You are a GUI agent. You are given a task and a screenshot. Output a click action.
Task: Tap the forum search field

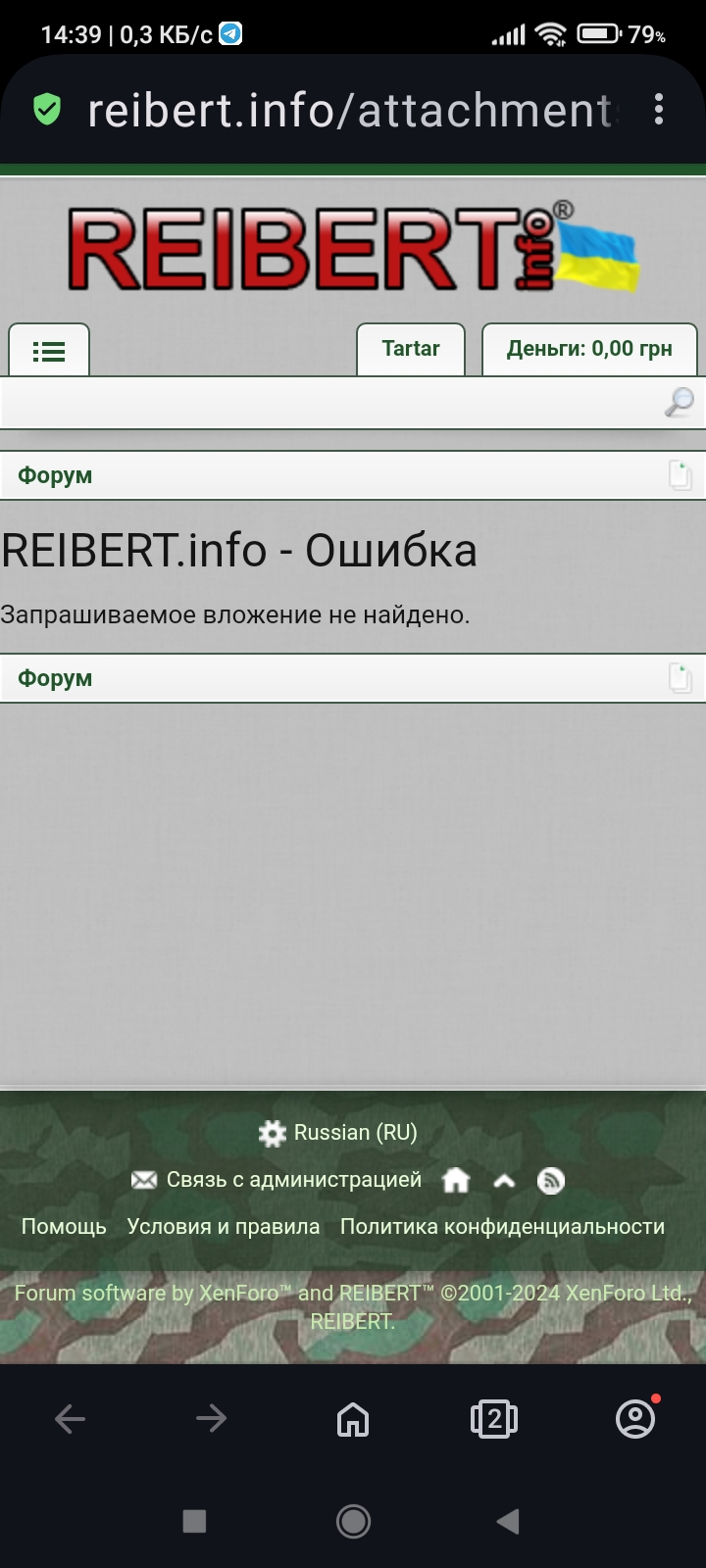click(331, 402)
